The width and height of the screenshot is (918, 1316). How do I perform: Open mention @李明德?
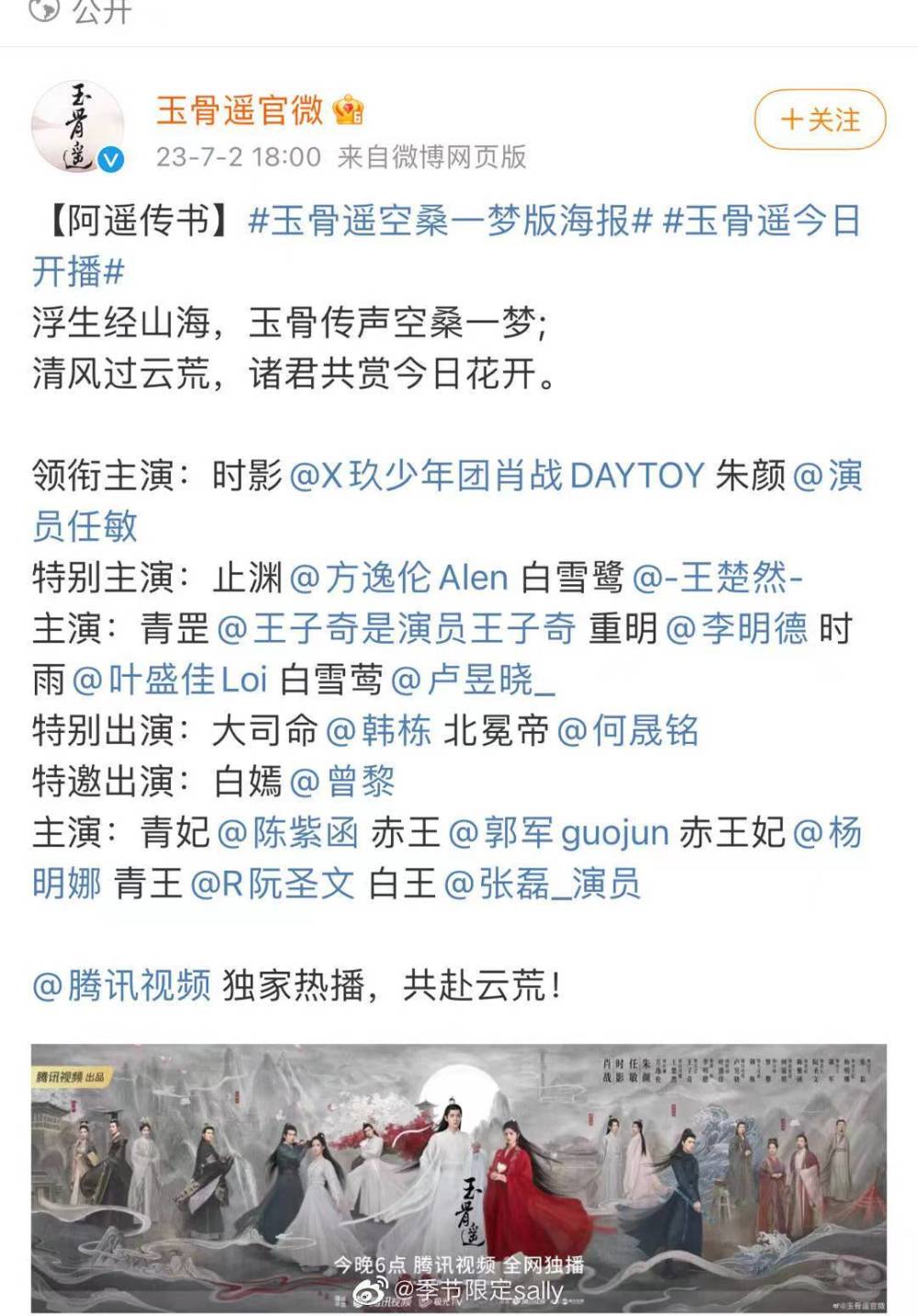[736, 629]
